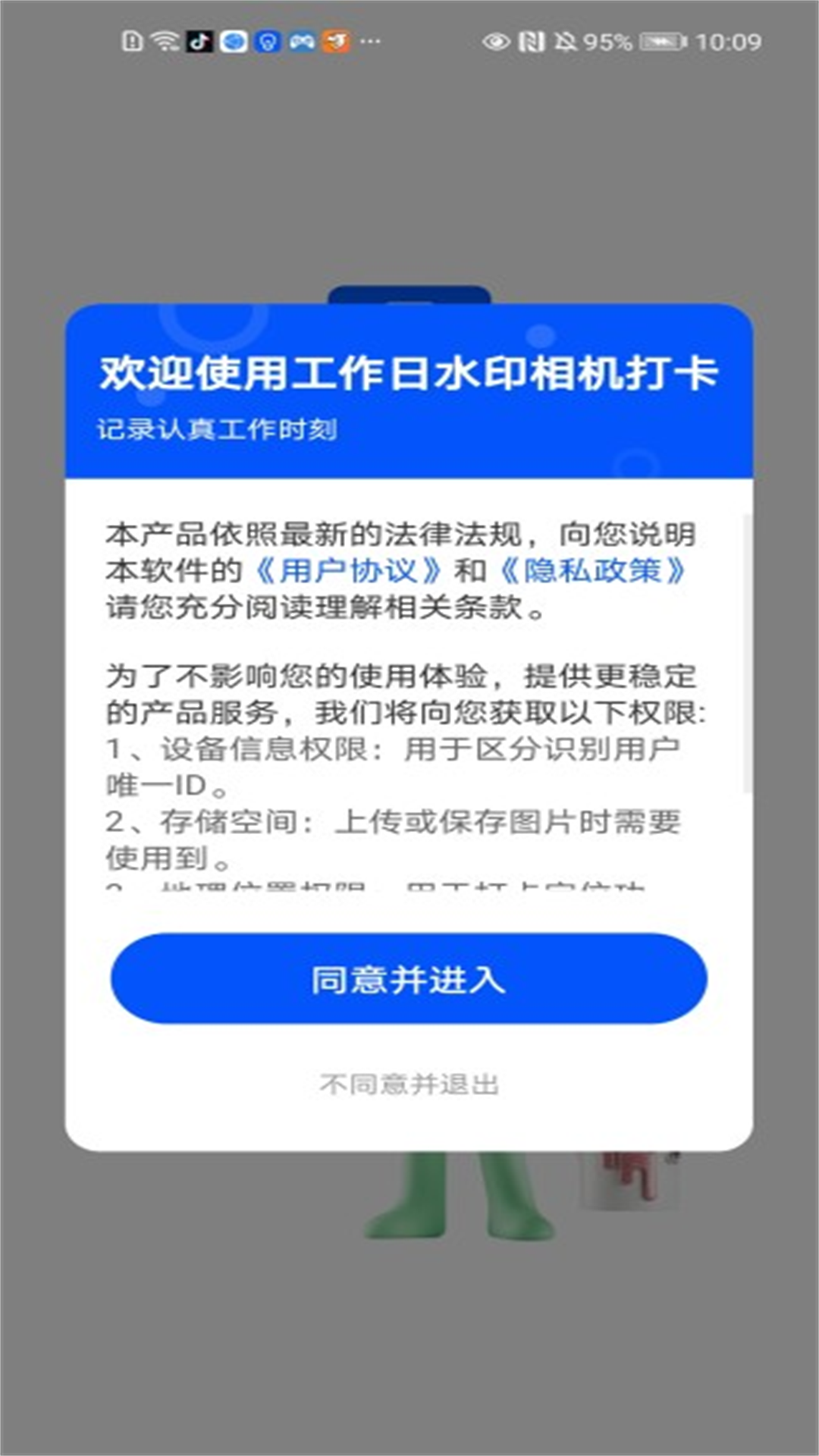Tap the eye protection mode icon
Screen dimensions: 819x1456
coord(497,39)
